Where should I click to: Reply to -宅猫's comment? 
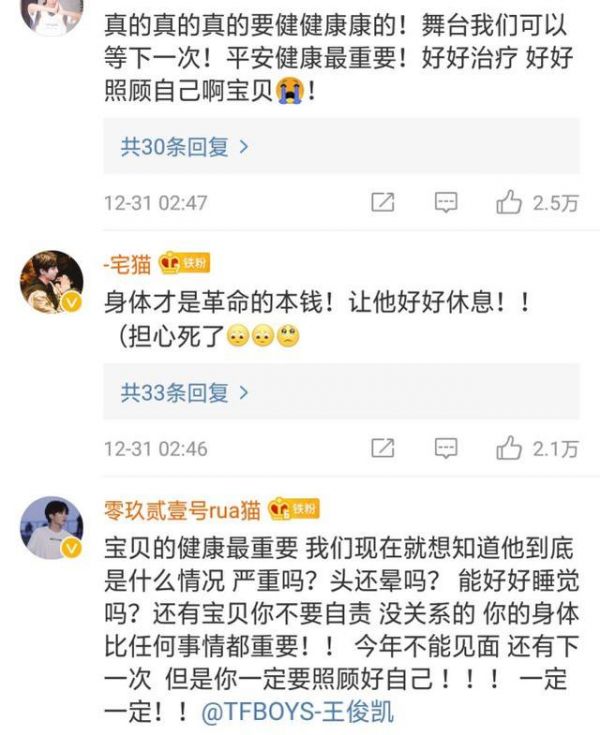[445, 449]
